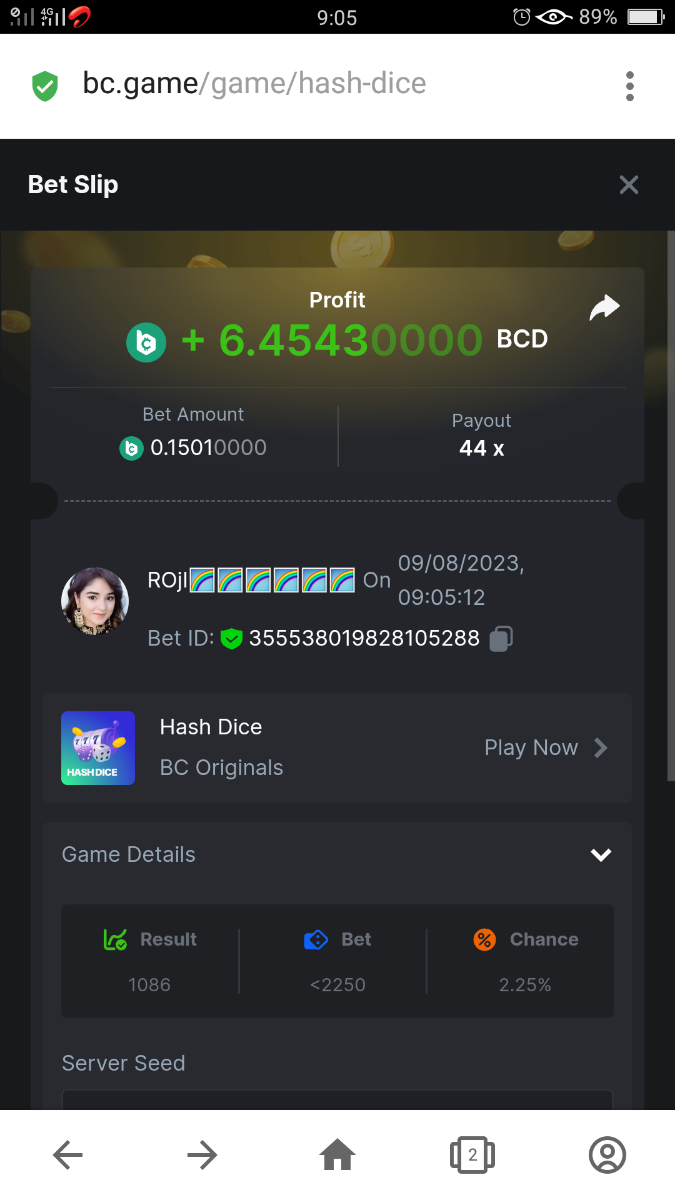Open the browser home page
Image resolution: width=675 pixels, height=1200 pixels.
(x=337, y=1156)
